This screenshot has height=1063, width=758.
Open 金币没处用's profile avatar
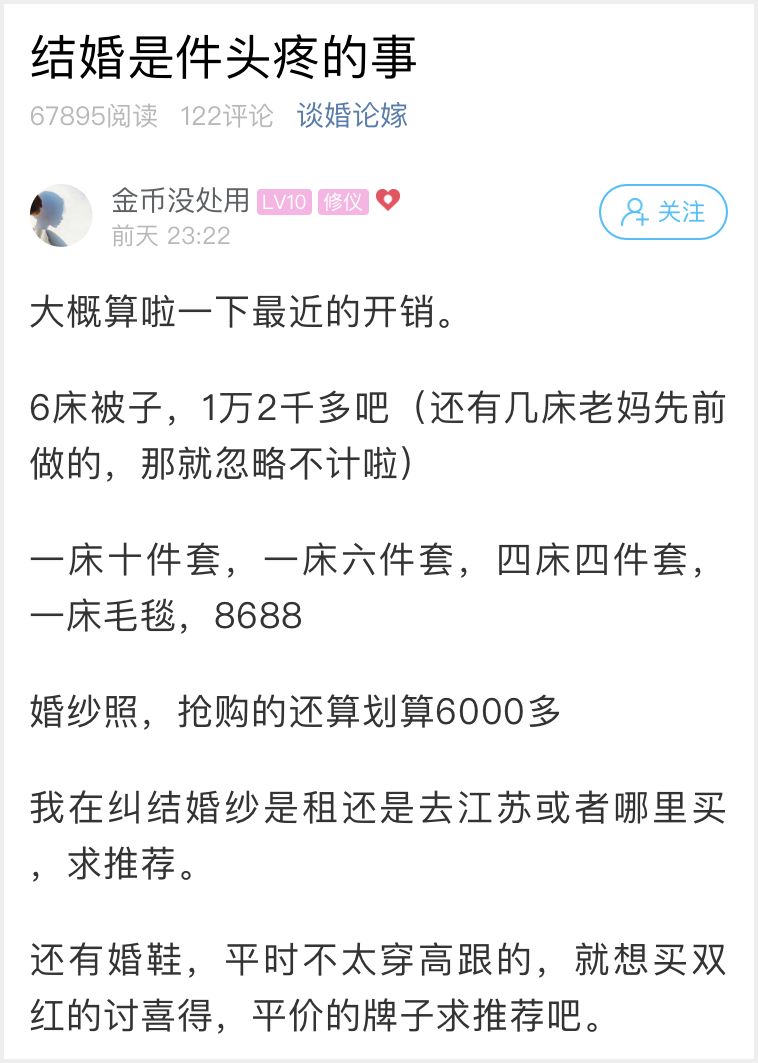(x=62, y=215)
